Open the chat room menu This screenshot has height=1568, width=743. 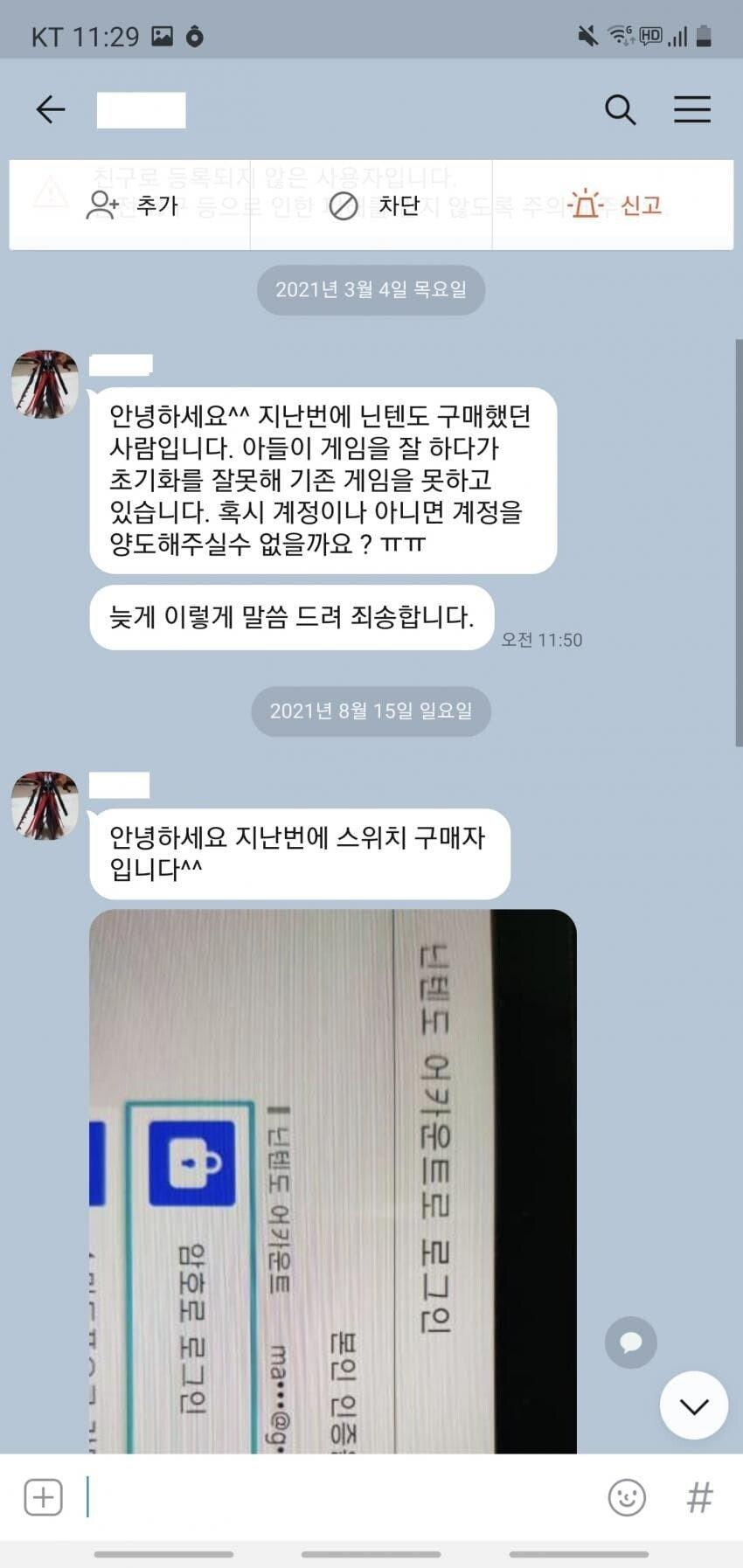tap(691, 109)
